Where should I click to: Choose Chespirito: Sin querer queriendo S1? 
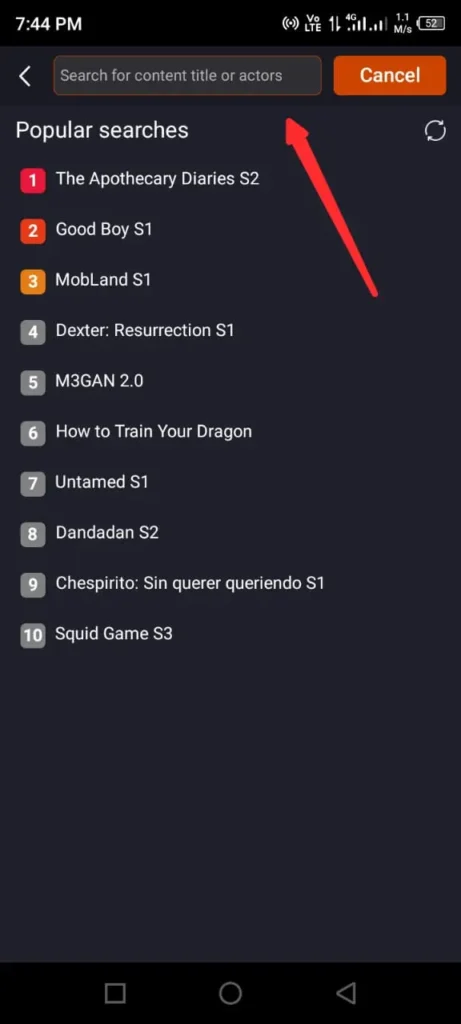pyautogui.click(x=190, y=583)
